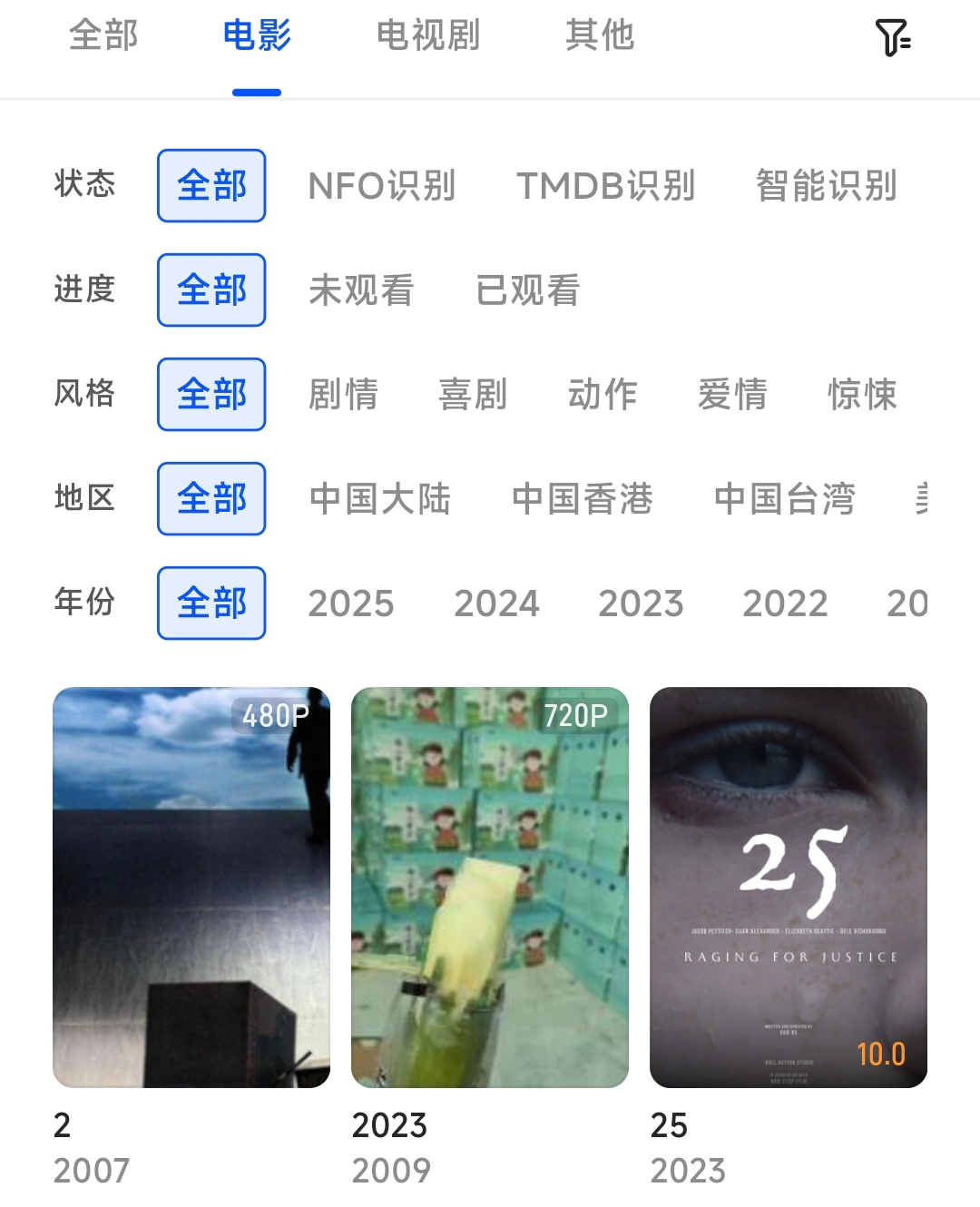Switch to the 电视剧 tab

(x=427, y=35)
